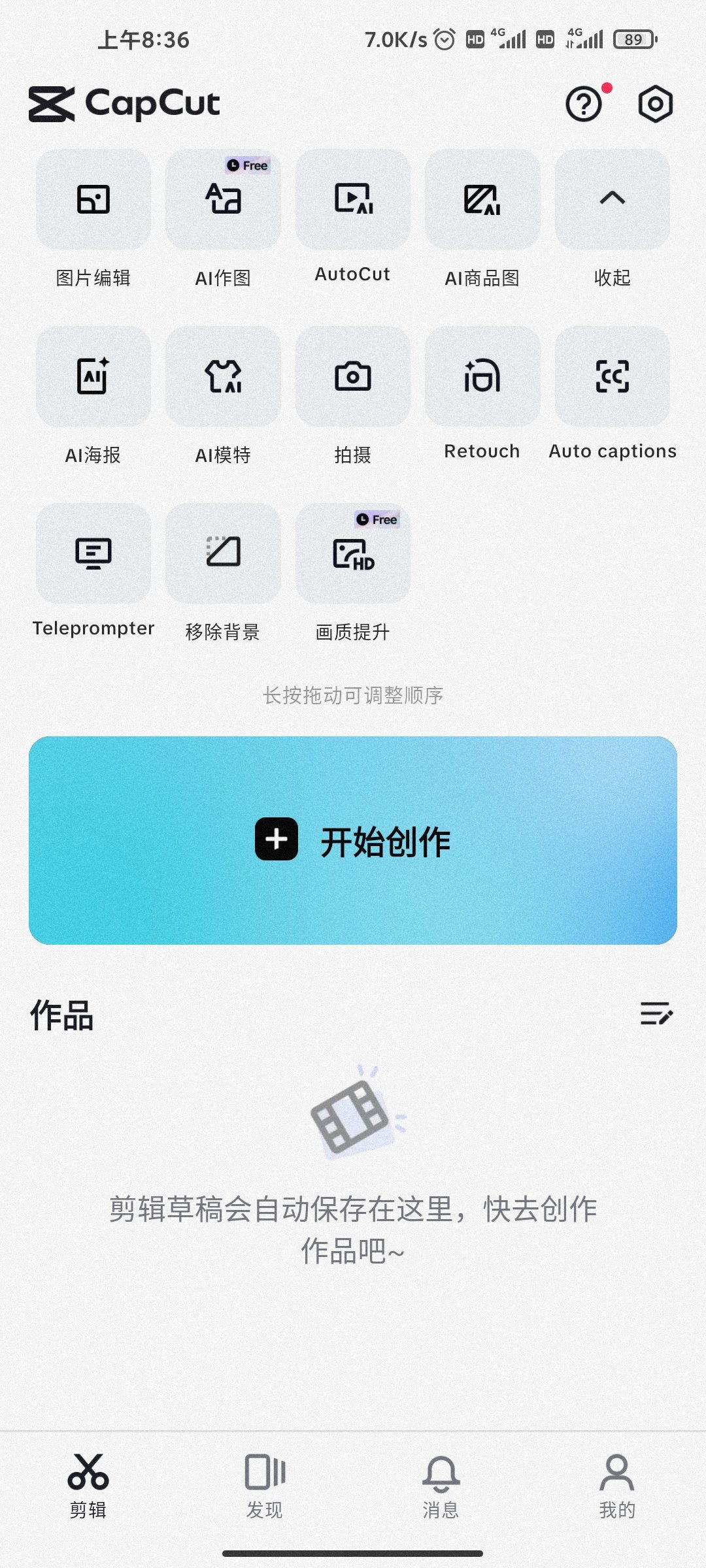Tap 开始创作 to start a project
Screen dimensions: 706x1568
353,840
